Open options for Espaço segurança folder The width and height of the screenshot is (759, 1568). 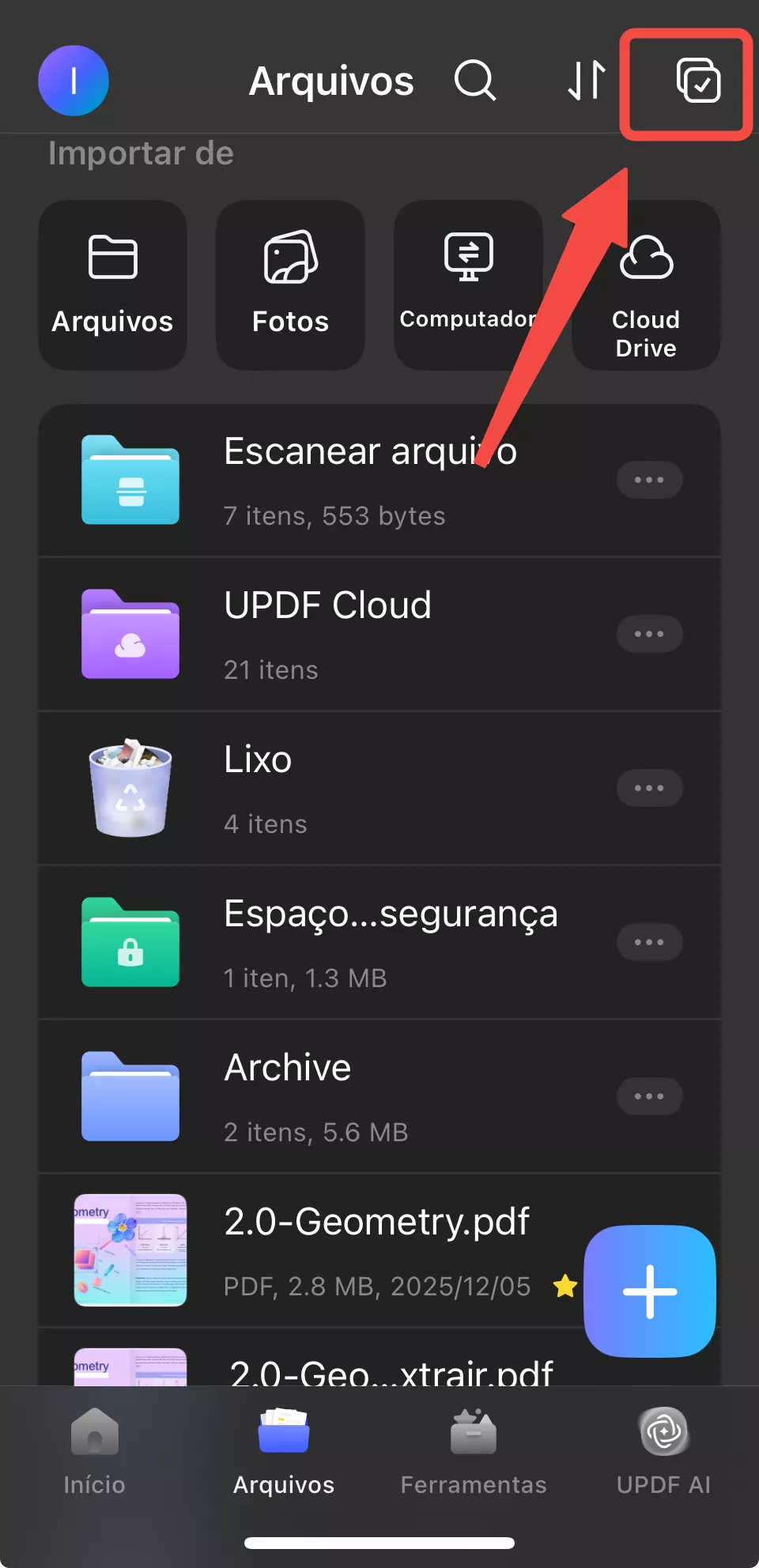[649, 942]
